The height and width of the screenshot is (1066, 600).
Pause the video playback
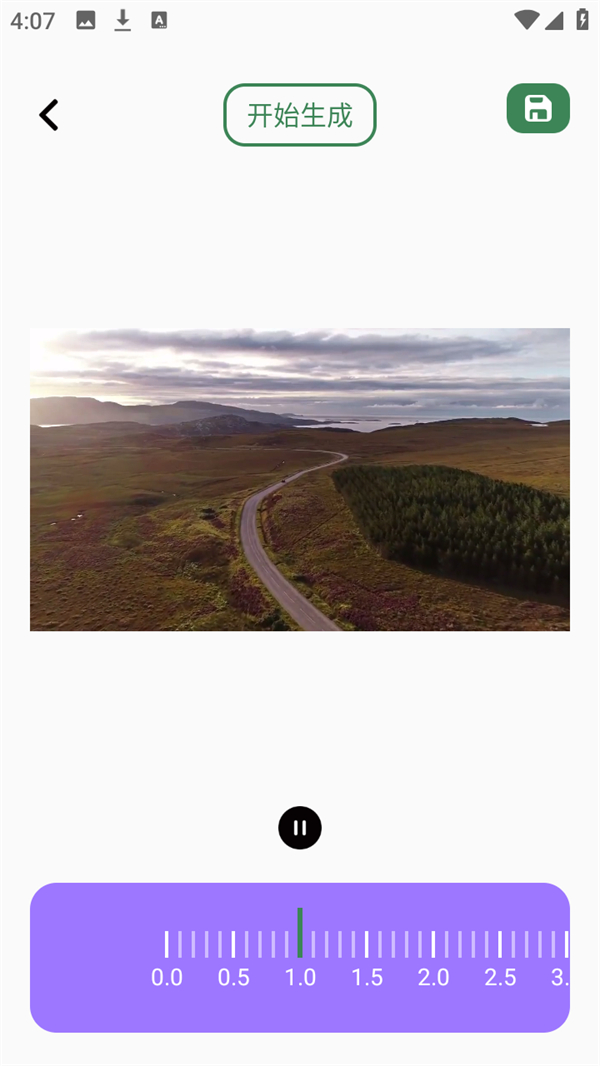(x=300, y=828)
